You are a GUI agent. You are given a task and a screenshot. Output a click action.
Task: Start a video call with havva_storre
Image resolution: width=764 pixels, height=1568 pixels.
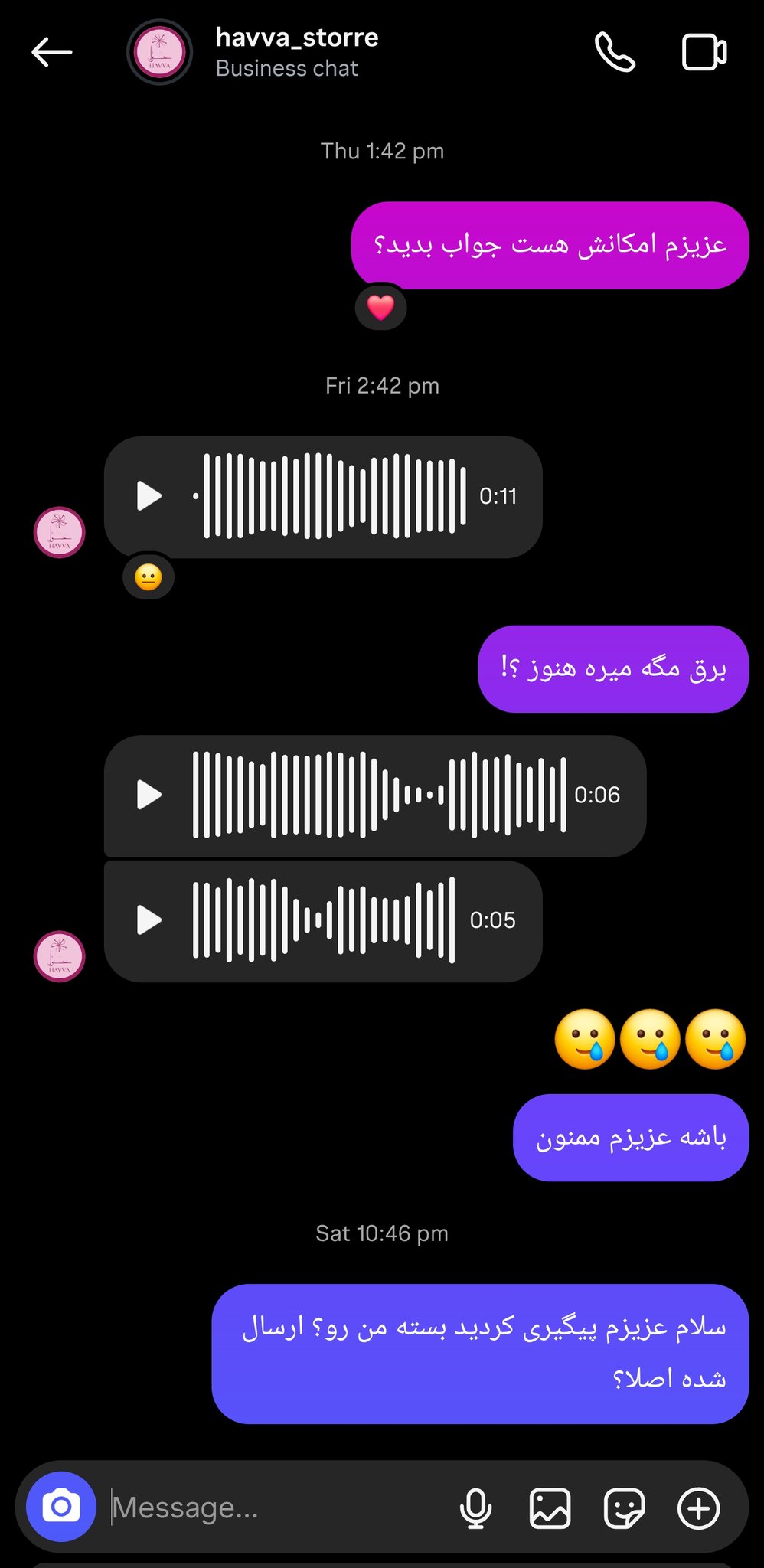click(x=704, y=52)
